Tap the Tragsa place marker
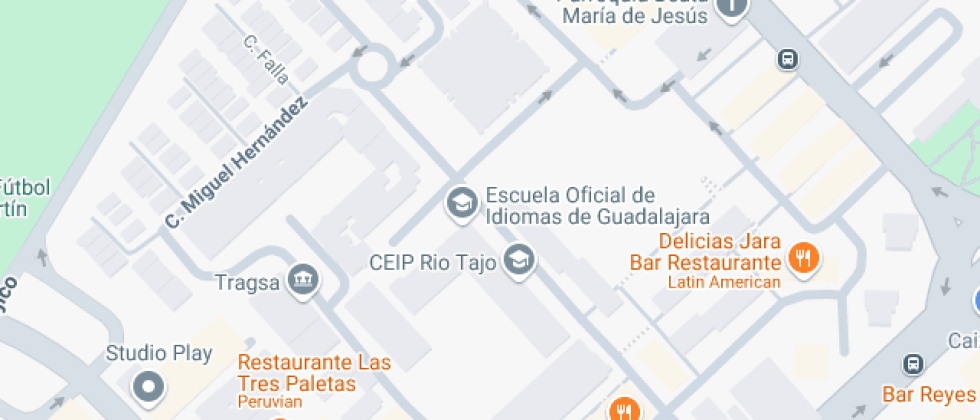The width and height of the screenshot is (980, 420). (302, 282)
